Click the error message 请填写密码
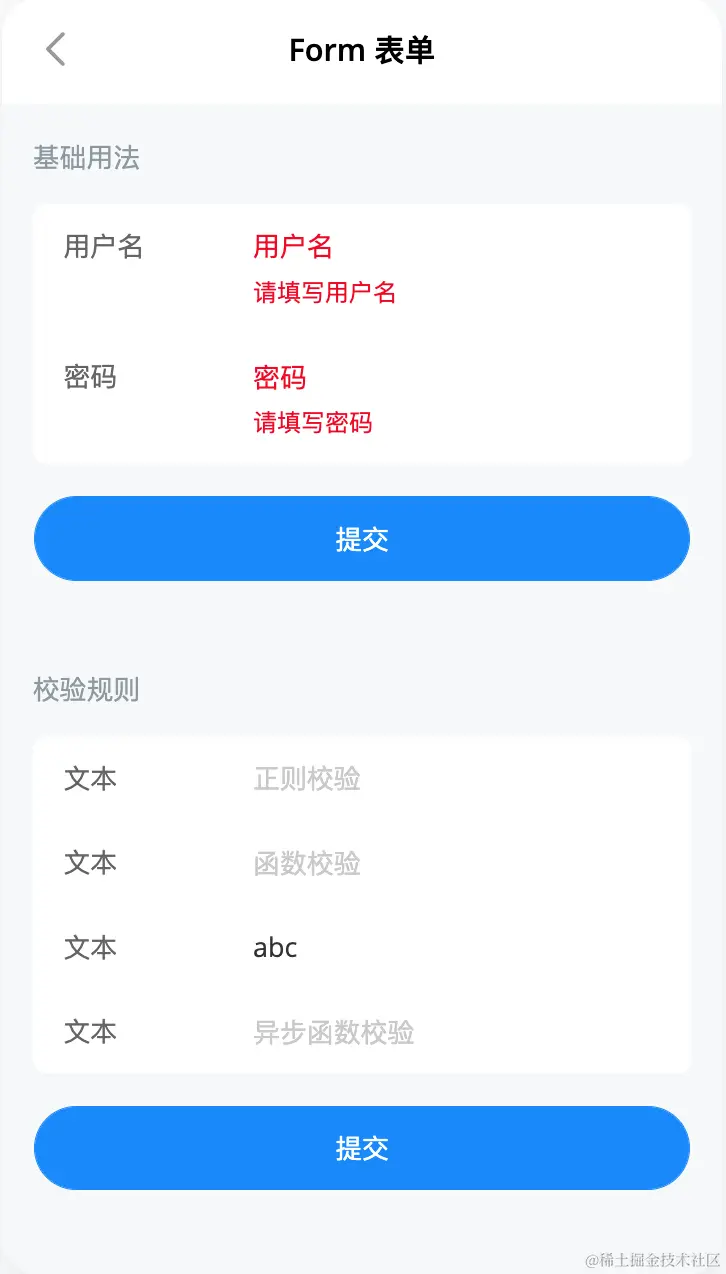The height and width of the screenshot is (1274, 726). click(x=313, y=424)
